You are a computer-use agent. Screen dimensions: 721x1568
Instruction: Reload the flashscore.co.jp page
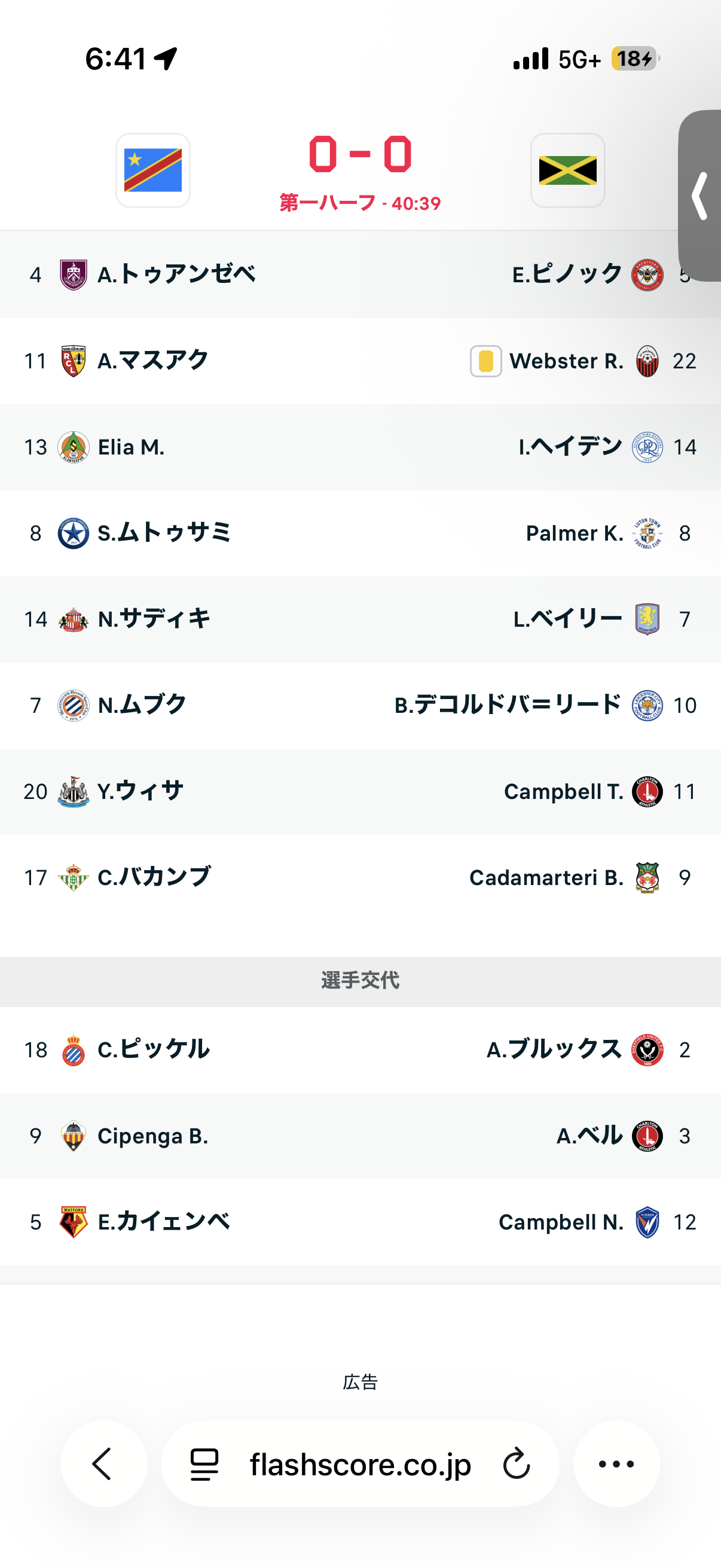tap(516, 1463)
